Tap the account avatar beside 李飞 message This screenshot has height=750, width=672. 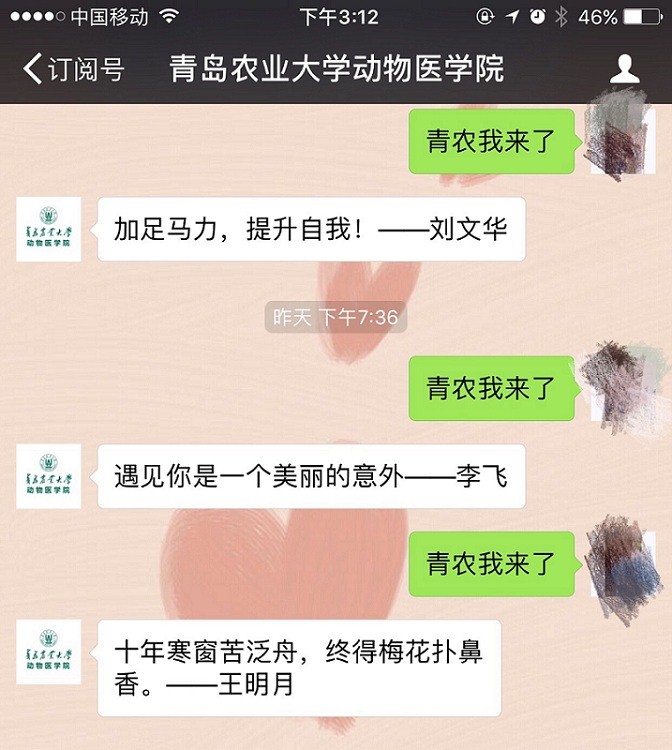(48, 476)
